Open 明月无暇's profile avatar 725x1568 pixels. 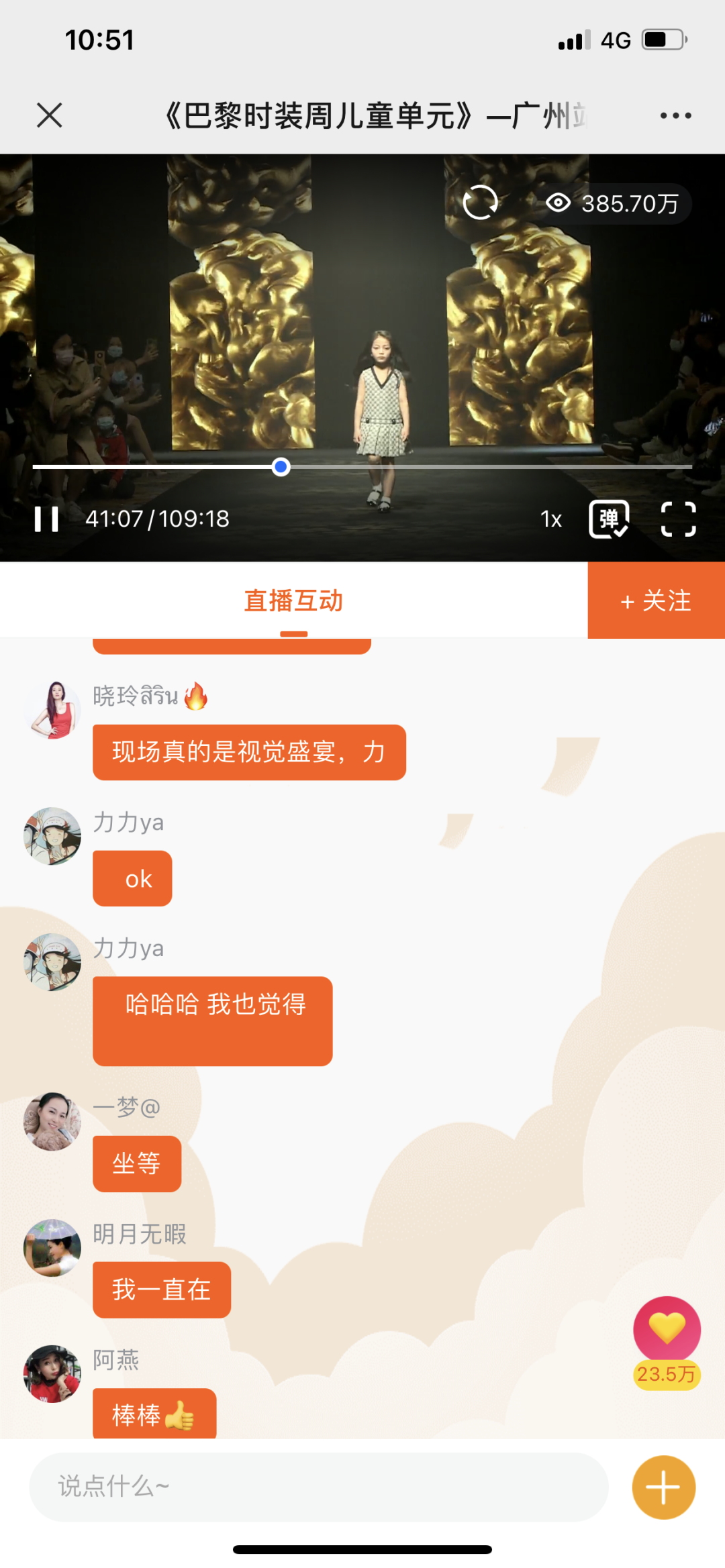(52, 1247)
